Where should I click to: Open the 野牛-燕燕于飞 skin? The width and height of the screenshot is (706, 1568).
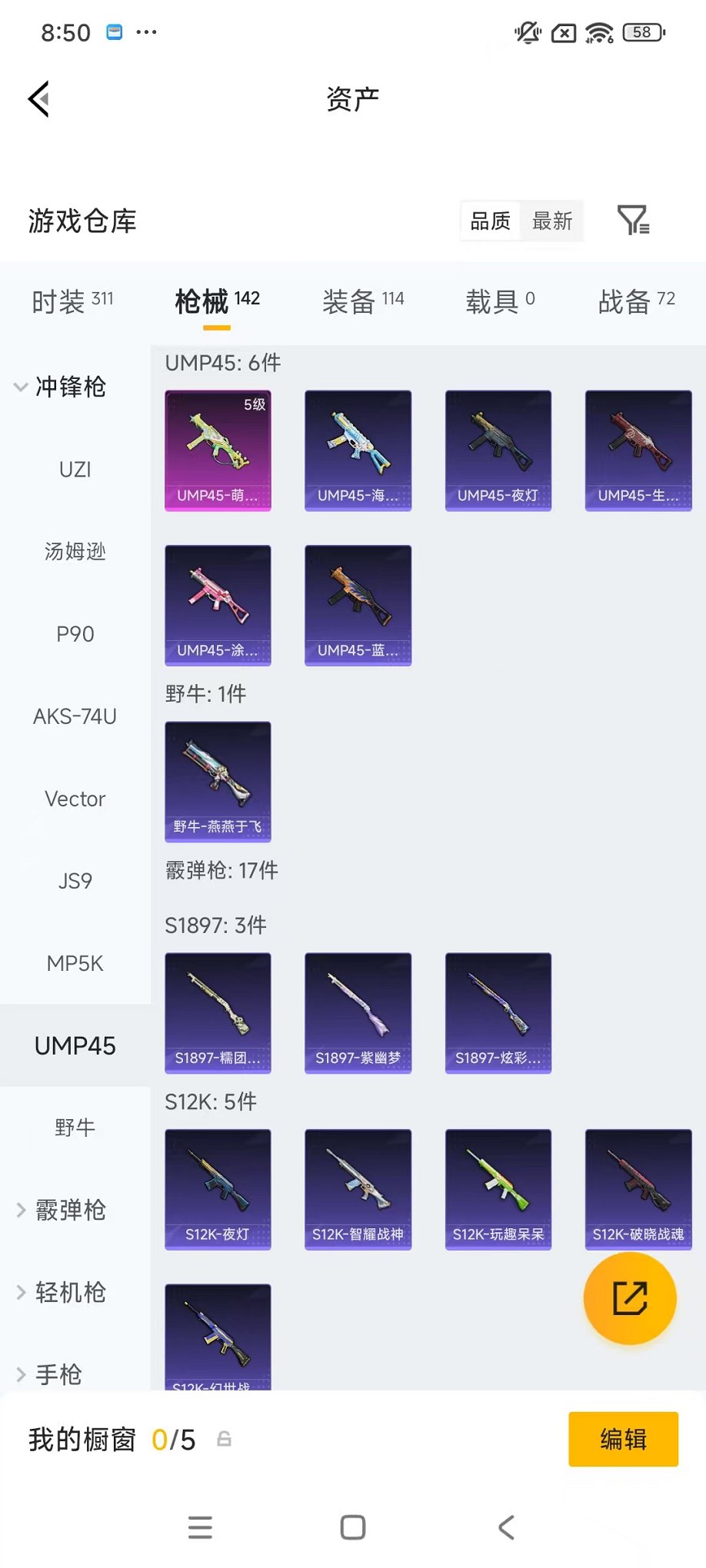(x=218, y=782)
